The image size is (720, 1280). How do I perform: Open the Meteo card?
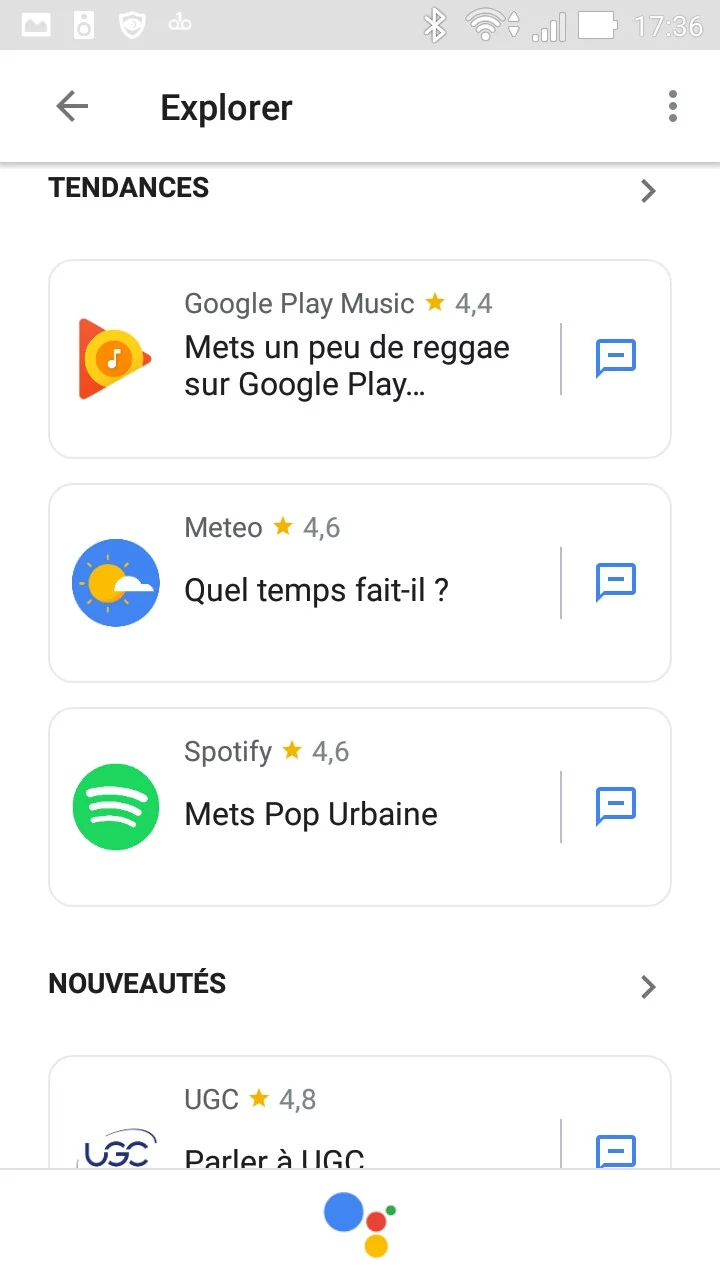click(x=305, y=583)
